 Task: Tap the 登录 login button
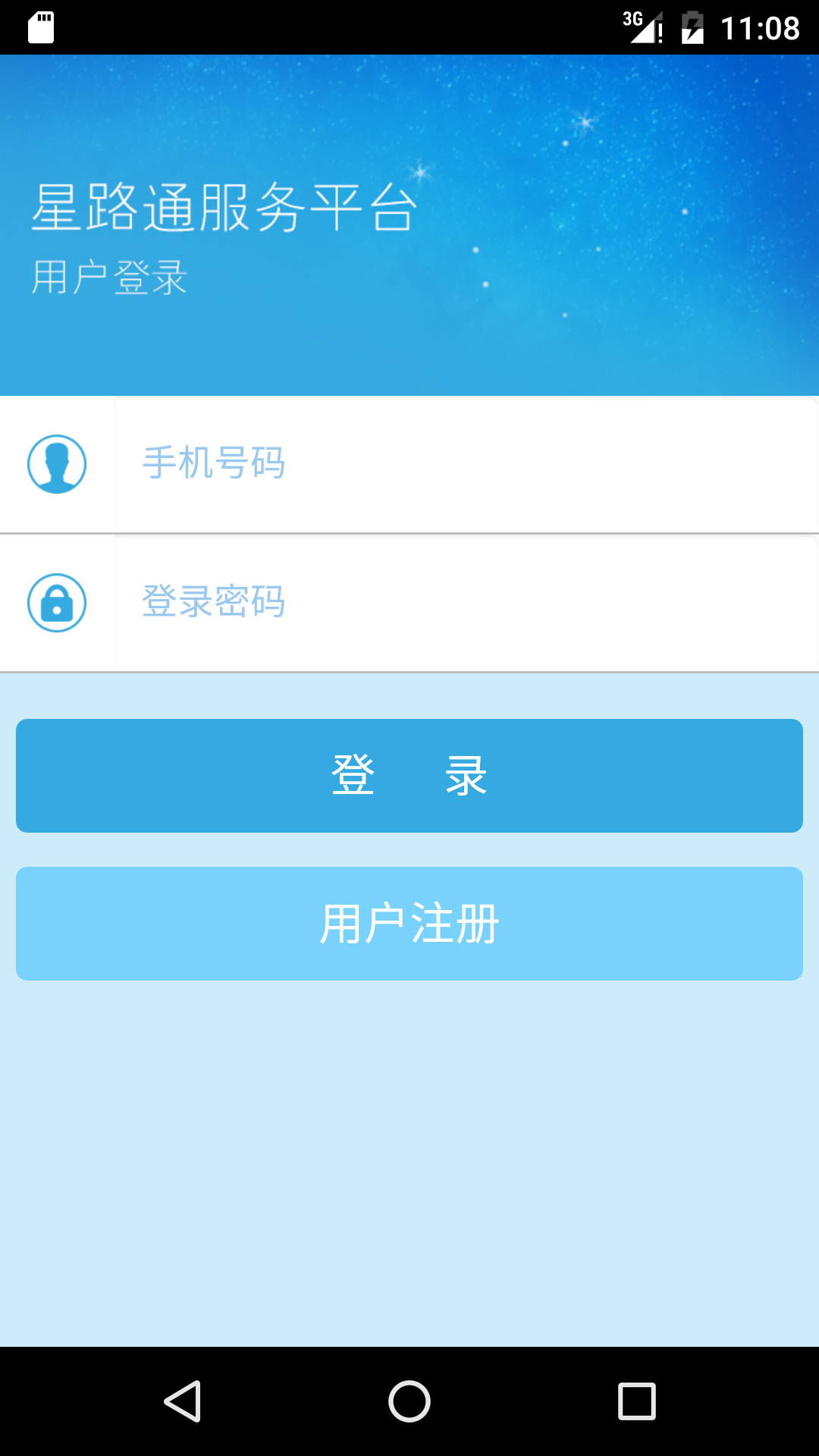point(409,776)
